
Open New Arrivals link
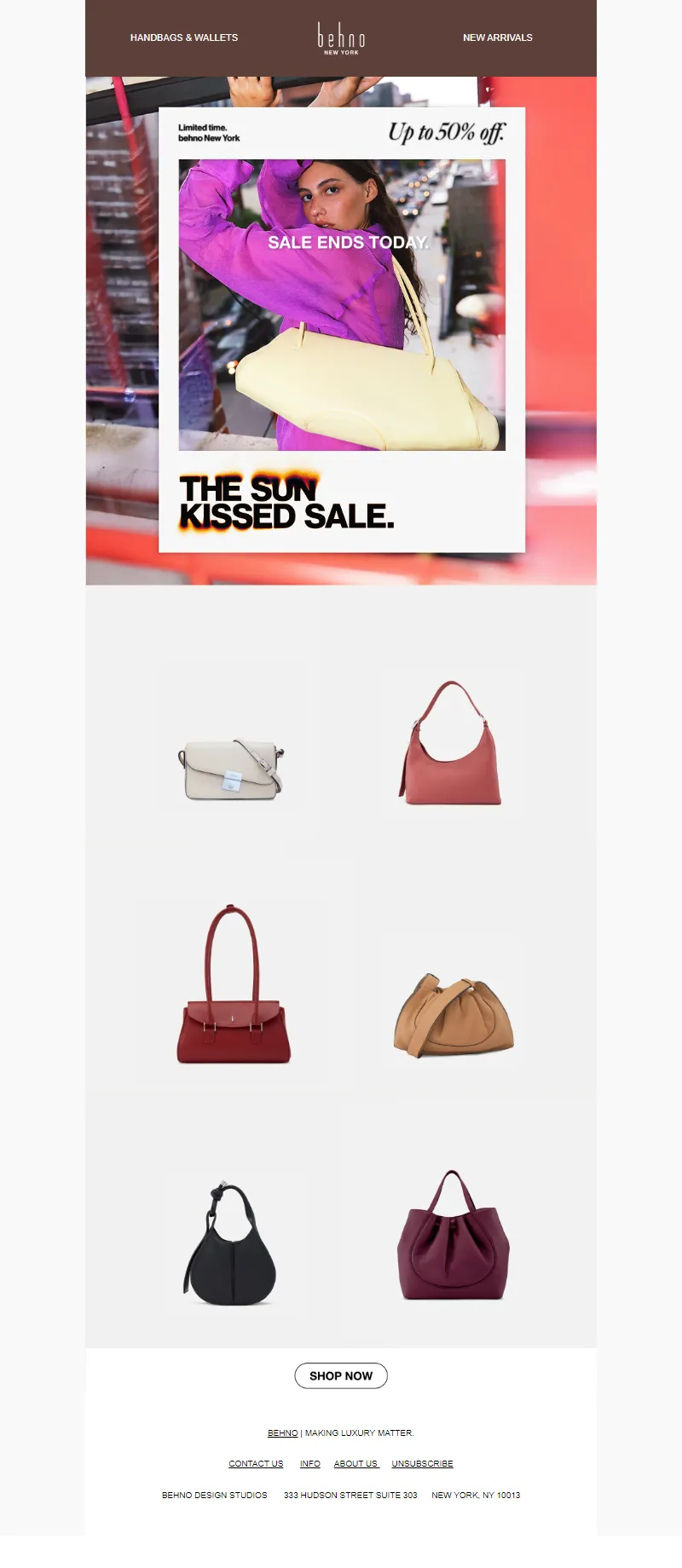497,37
